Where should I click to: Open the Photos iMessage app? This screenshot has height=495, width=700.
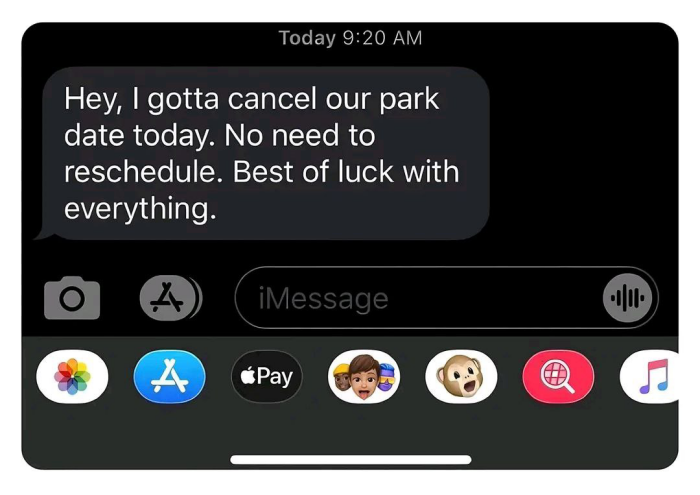72,378
